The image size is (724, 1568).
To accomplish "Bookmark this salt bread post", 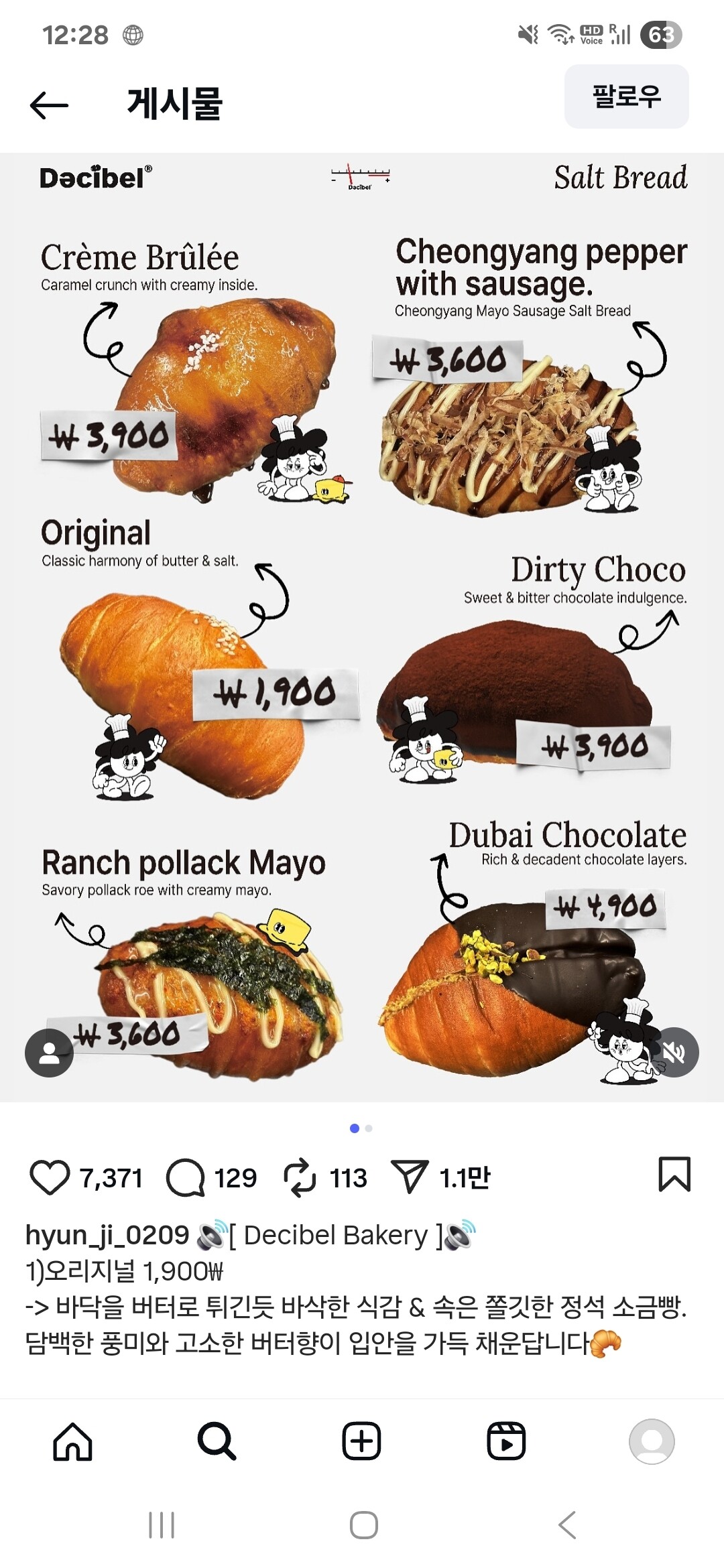I will [x=674, y=1175].
